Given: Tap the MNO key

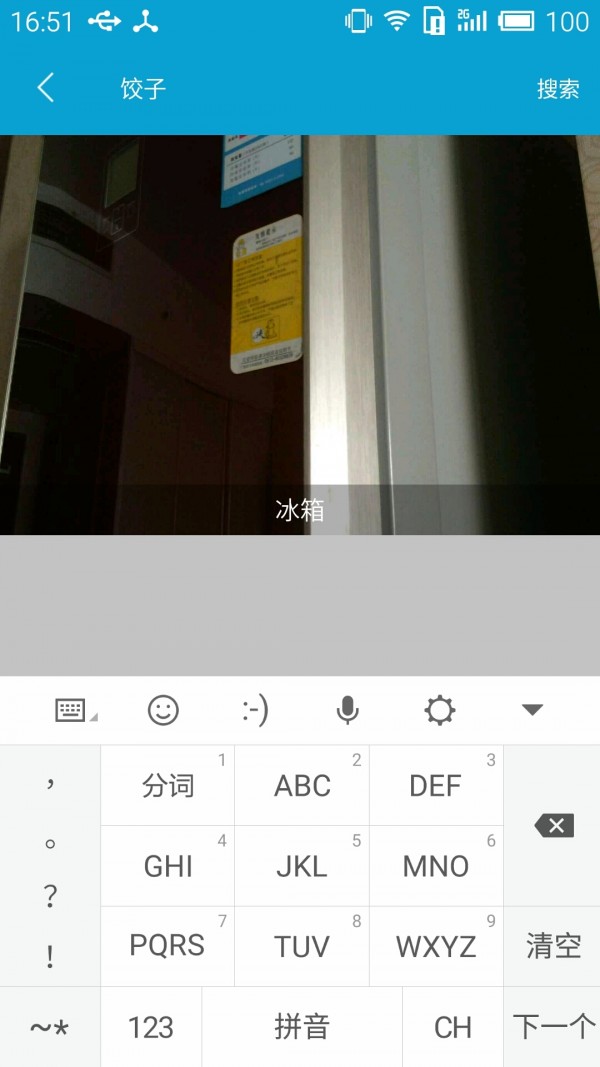Looking at the screenshot, I should pos(436,866).
